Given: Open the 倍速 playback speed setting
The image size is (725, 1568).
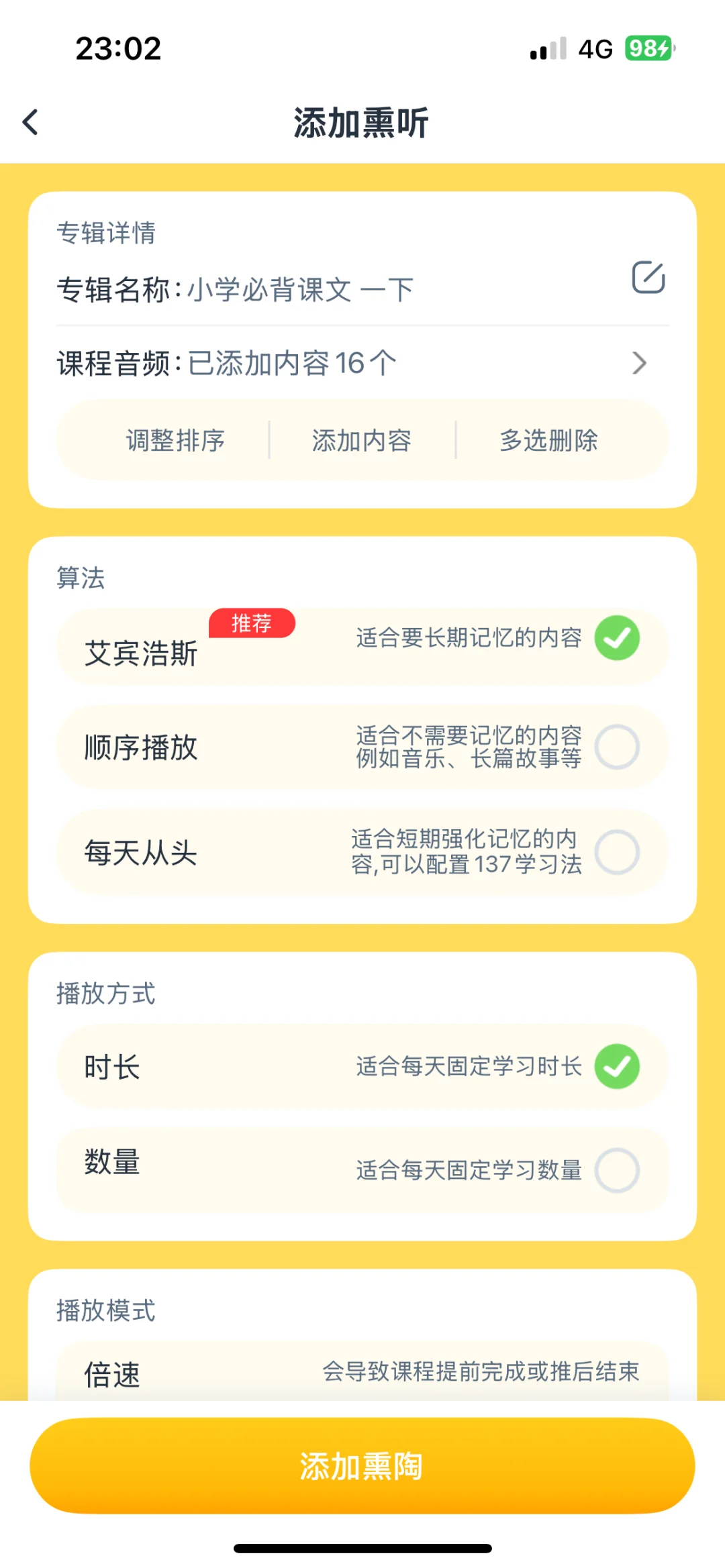Looking at the screenshot, I should point(362,1371).
